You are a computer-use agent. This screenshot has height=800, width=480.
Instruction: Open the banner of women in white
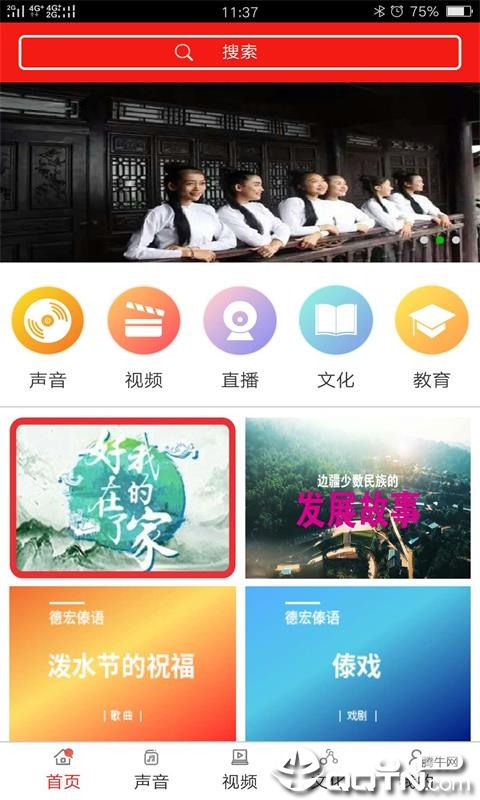point(240,172)
